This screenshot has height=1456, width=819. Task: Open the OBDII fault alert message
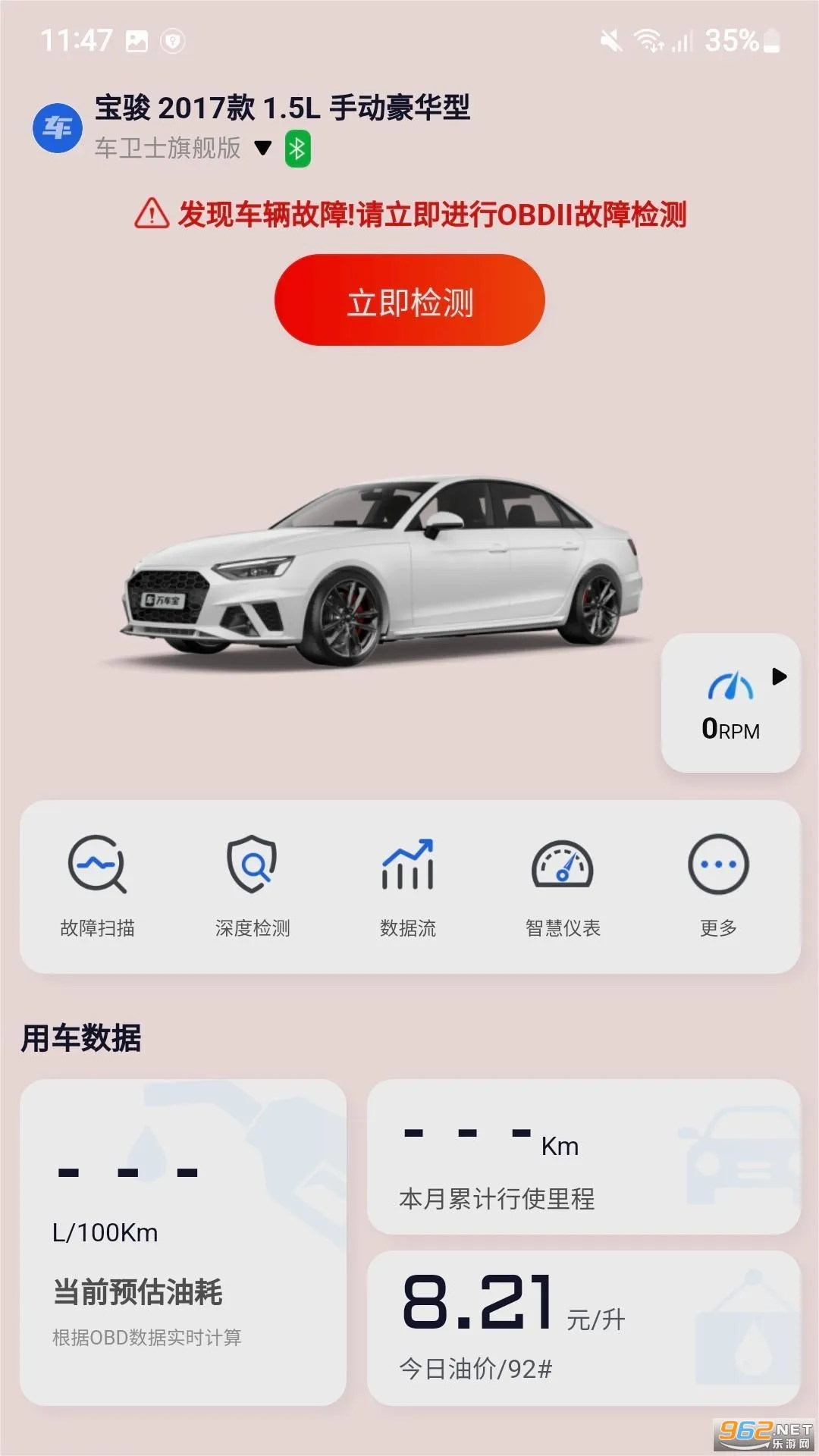(432, 216)
